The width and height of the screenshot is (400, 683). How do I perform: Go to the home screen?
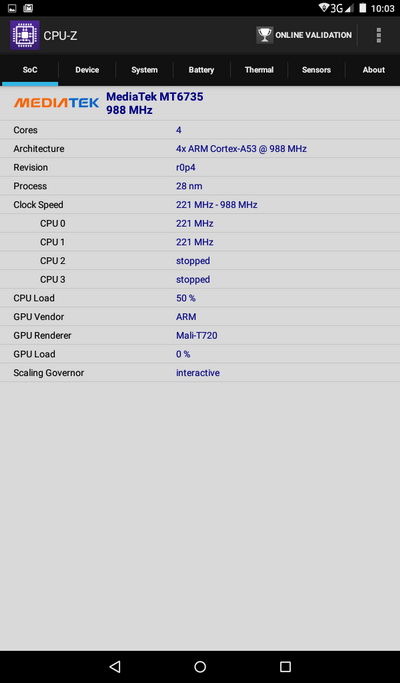200,666
